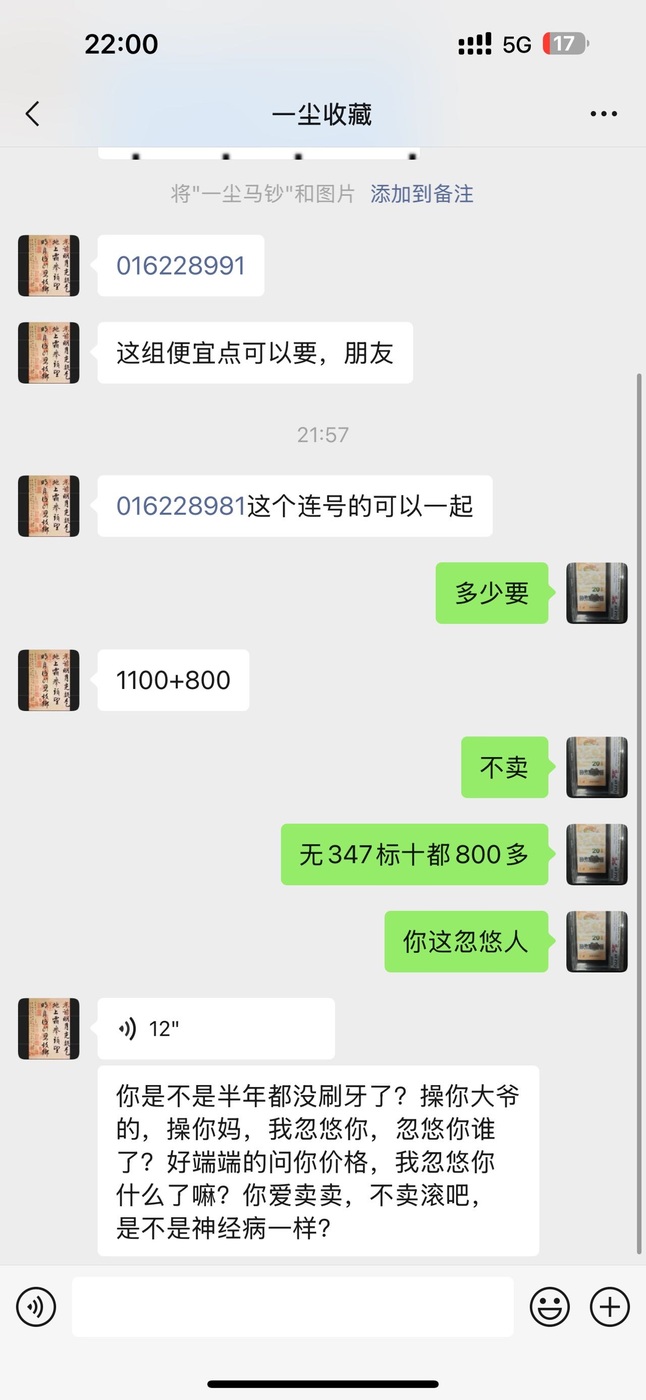
Task: Play the 12-second voice message
Action: click(x=215, y=1028)
